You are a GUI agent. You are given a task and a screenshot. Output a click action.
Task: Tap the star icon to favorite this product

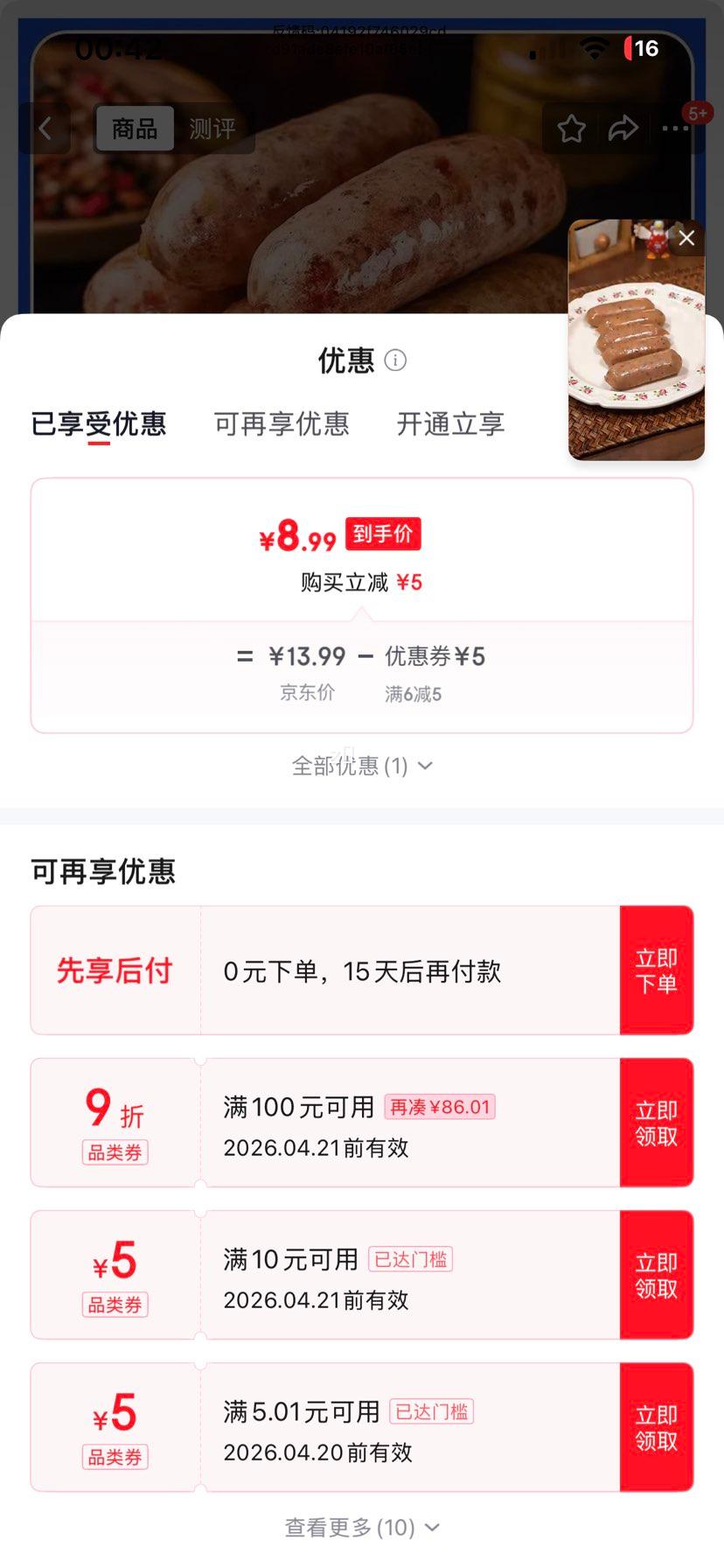pyautogui.click(x=571, y=128)
